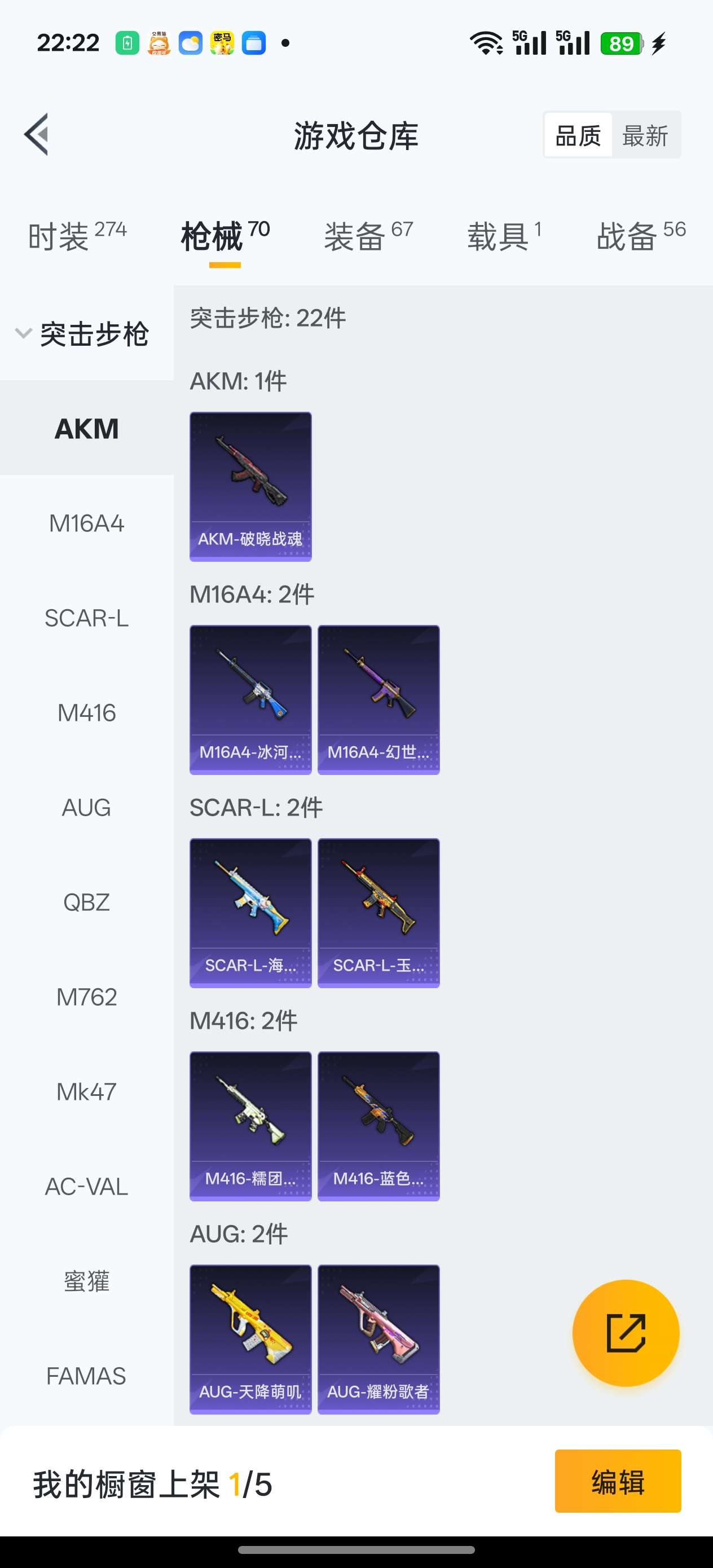The height and width of the screenshot is (1568, 713).
Task: Jump to SCAR-L in the side list
Action: tap(86, 618)
